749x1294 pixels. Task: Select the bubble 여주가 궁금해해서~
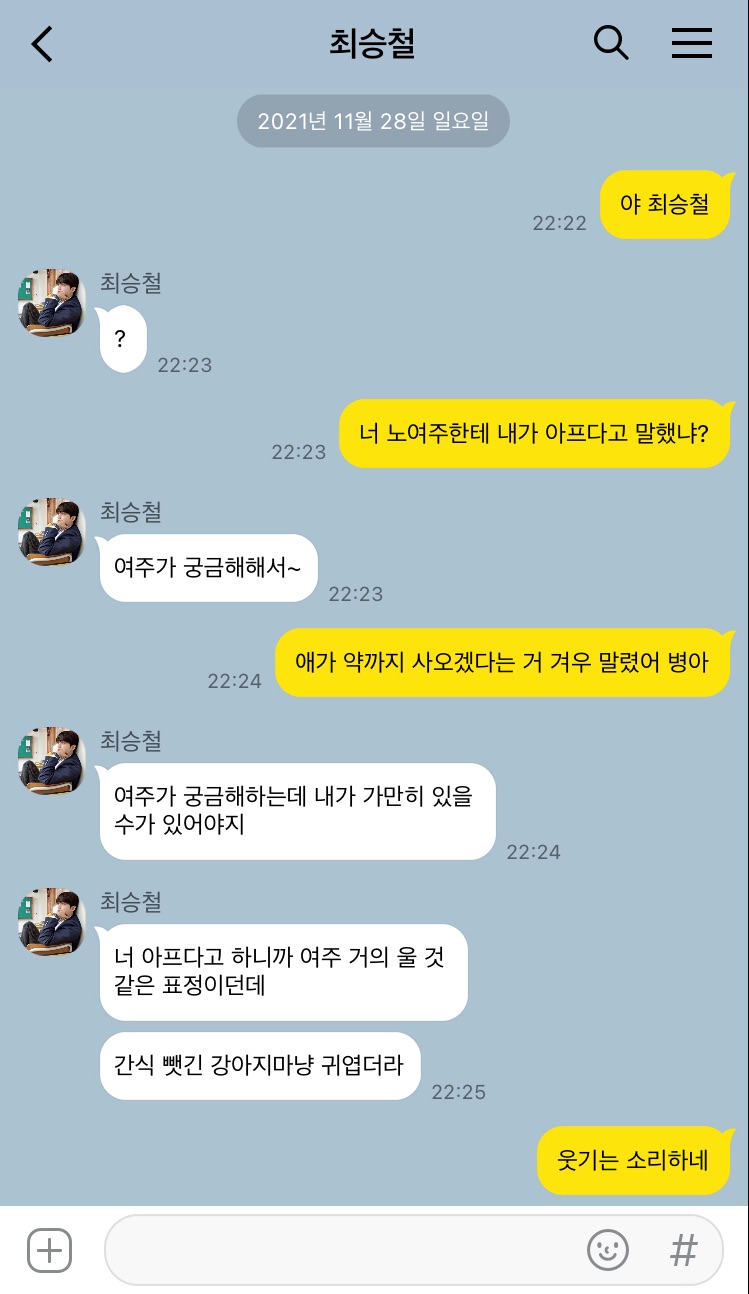(x=207, y=567)
